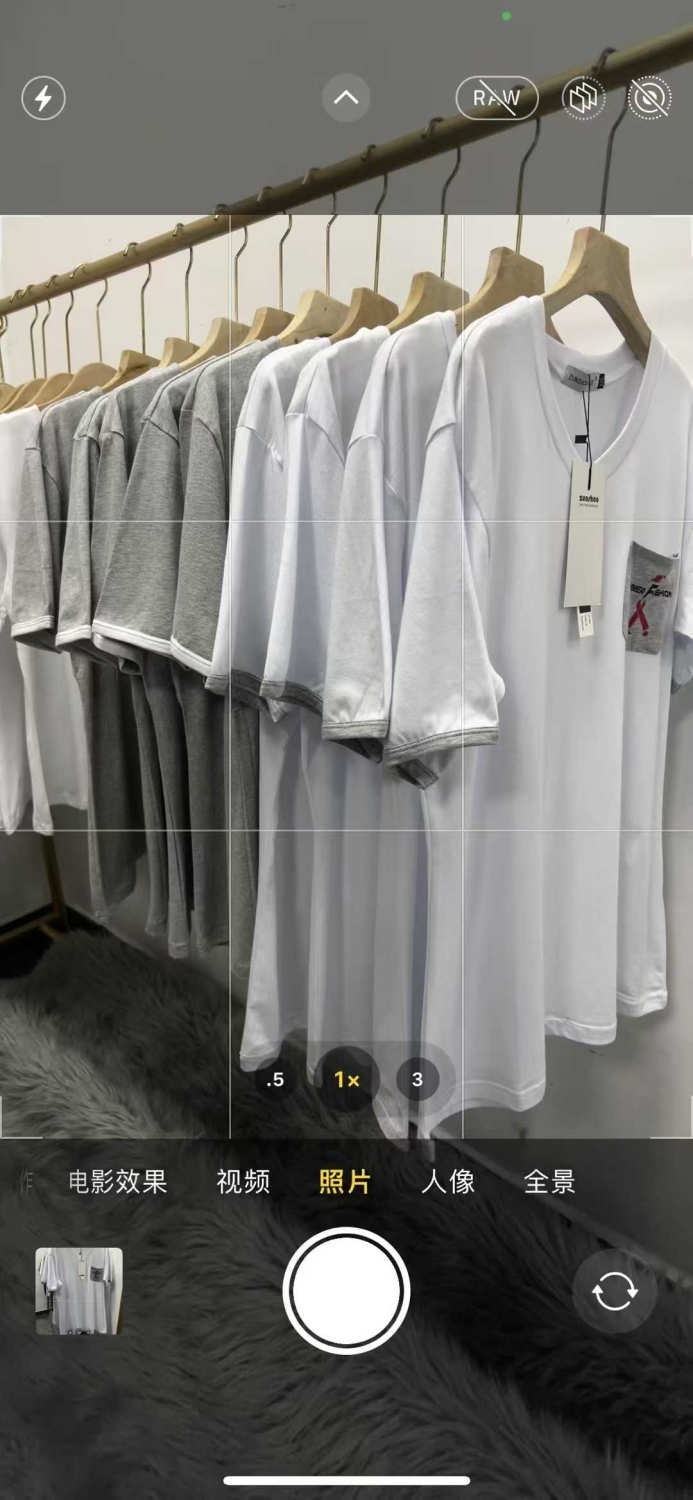The height and width of the screenshot is (1500, 693).
Task: Select the 1× zoom level
Action: [347, 1079]
